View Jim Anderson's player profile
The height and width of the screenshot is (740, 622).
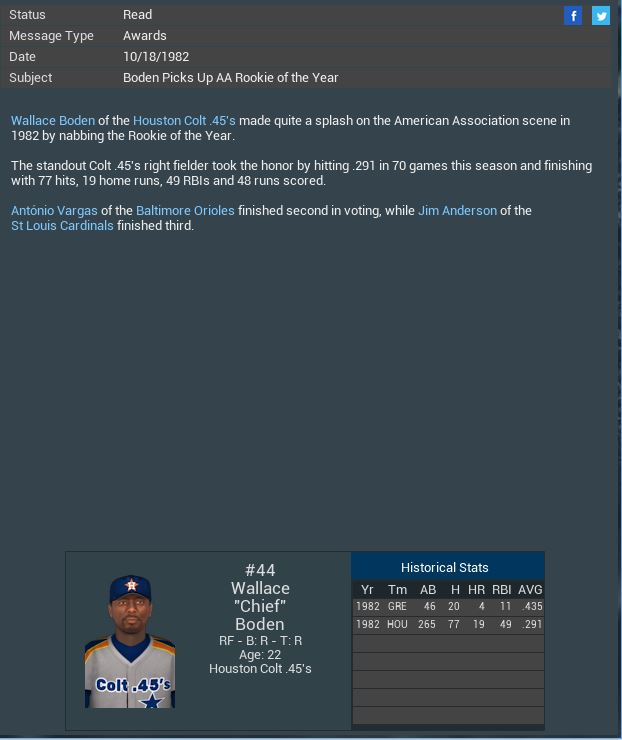(x=457, y=210)
